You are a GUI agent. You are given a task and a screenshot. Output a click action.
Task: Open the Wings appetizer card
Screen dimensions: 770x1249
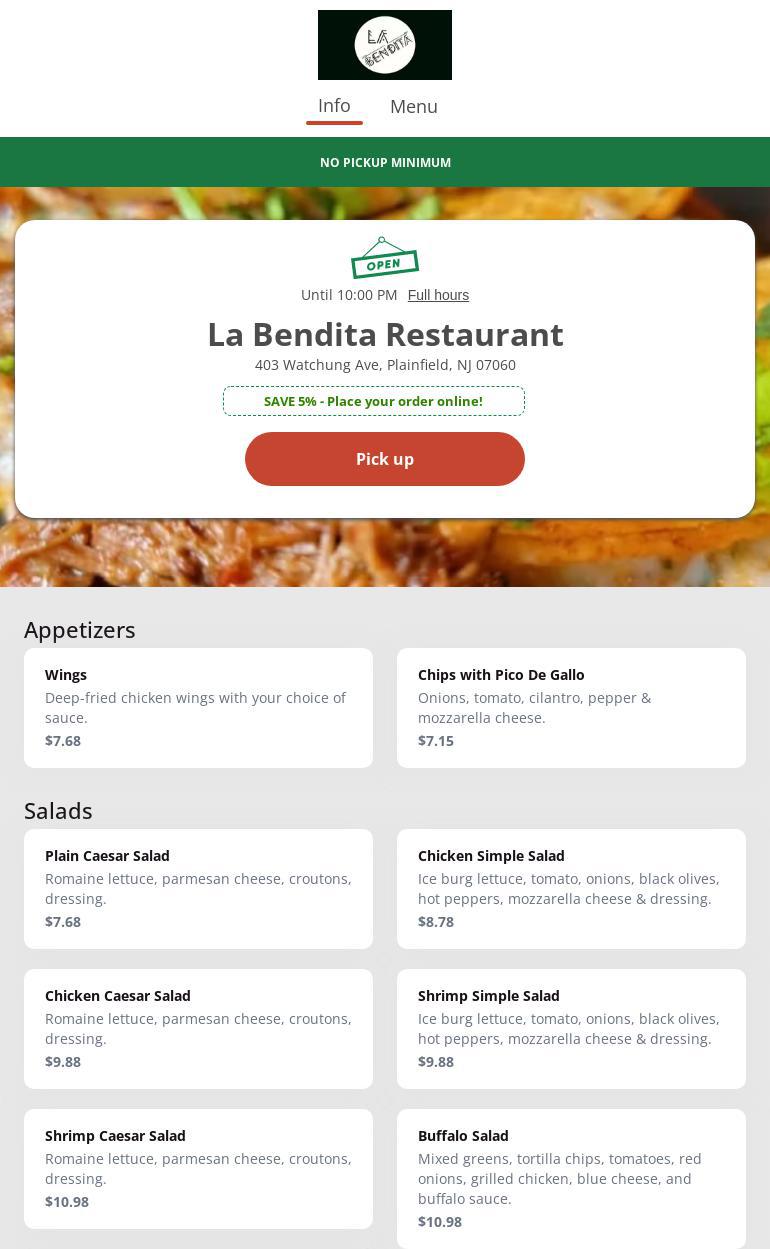tap(198, 708)
